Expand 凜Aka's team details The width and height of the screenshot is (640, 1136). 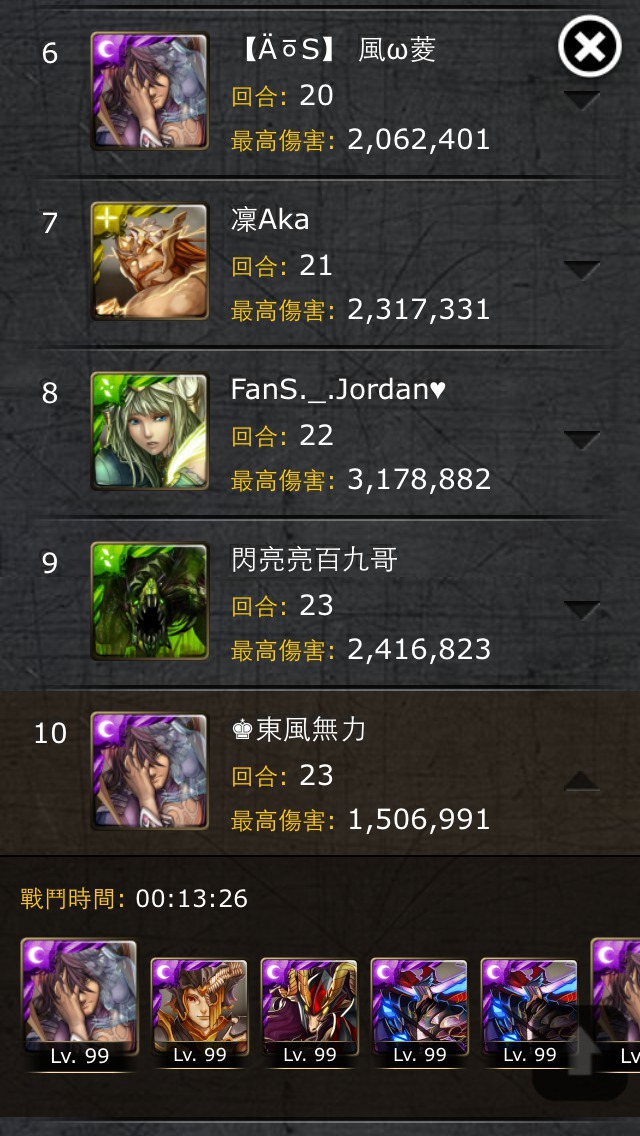point(581,270)
